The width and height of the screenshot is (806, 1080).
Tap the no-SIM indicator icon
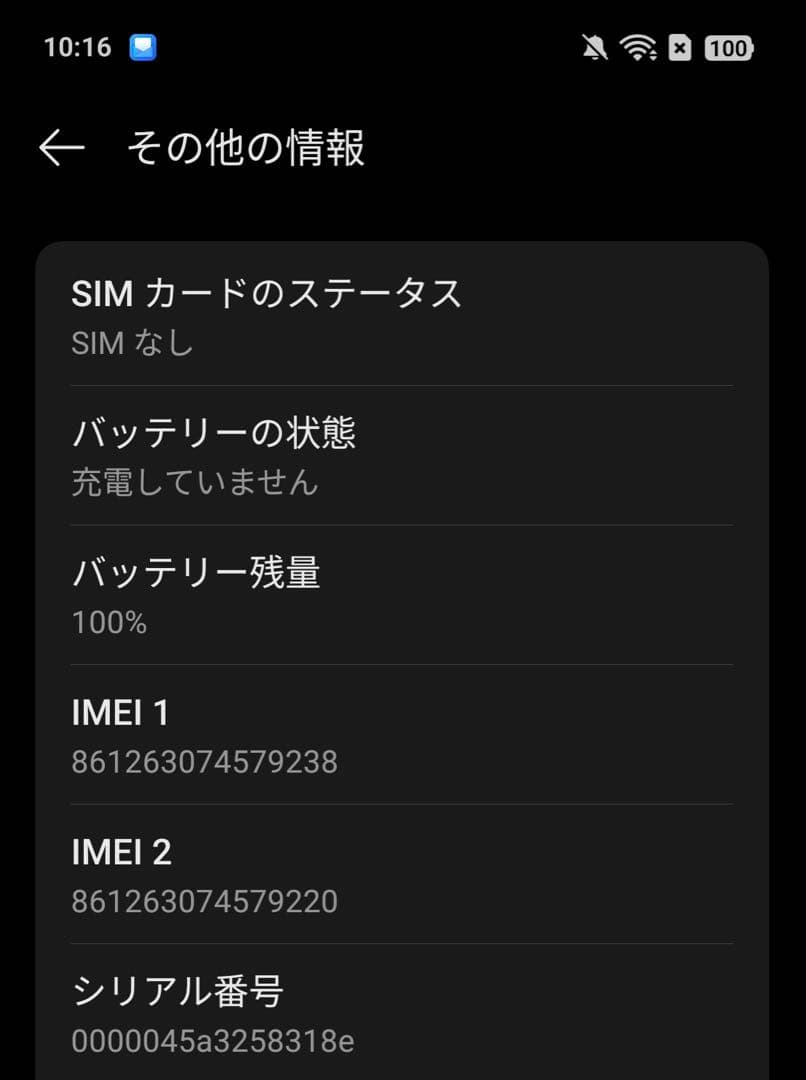click(681, 47)
